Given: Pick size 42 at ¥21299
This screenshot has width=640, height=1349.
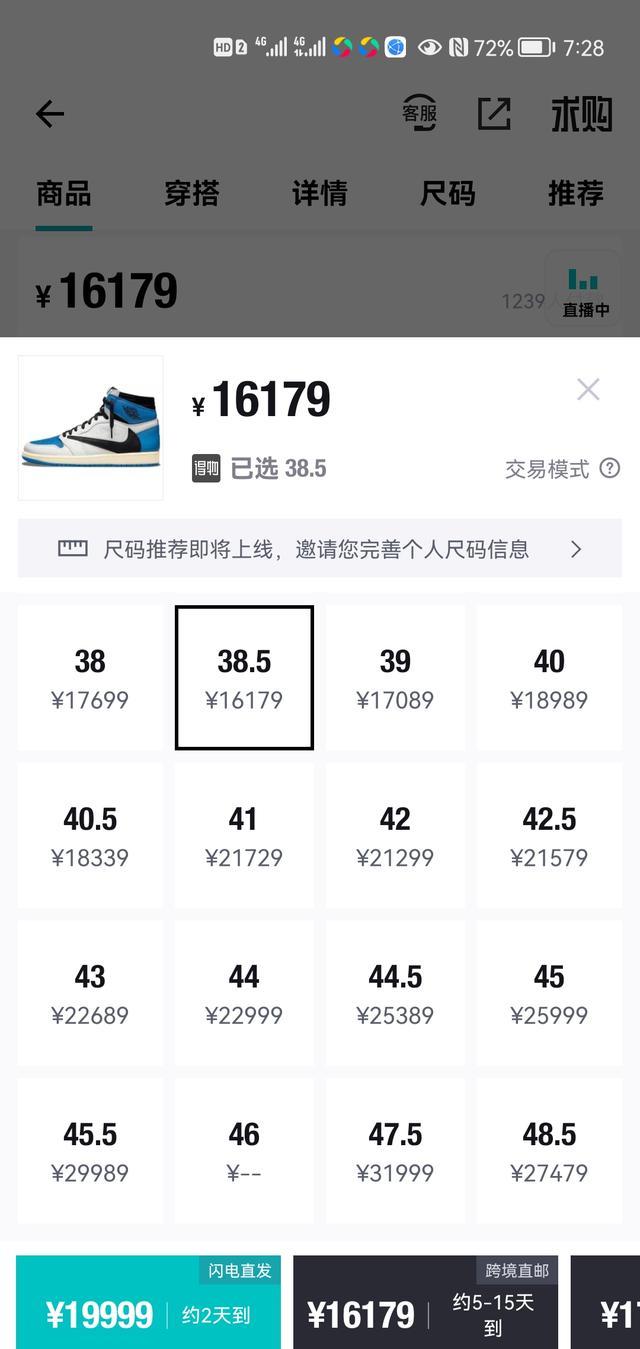Looking at the screenshot, I should pyautogui.click(x=395, y=836).
